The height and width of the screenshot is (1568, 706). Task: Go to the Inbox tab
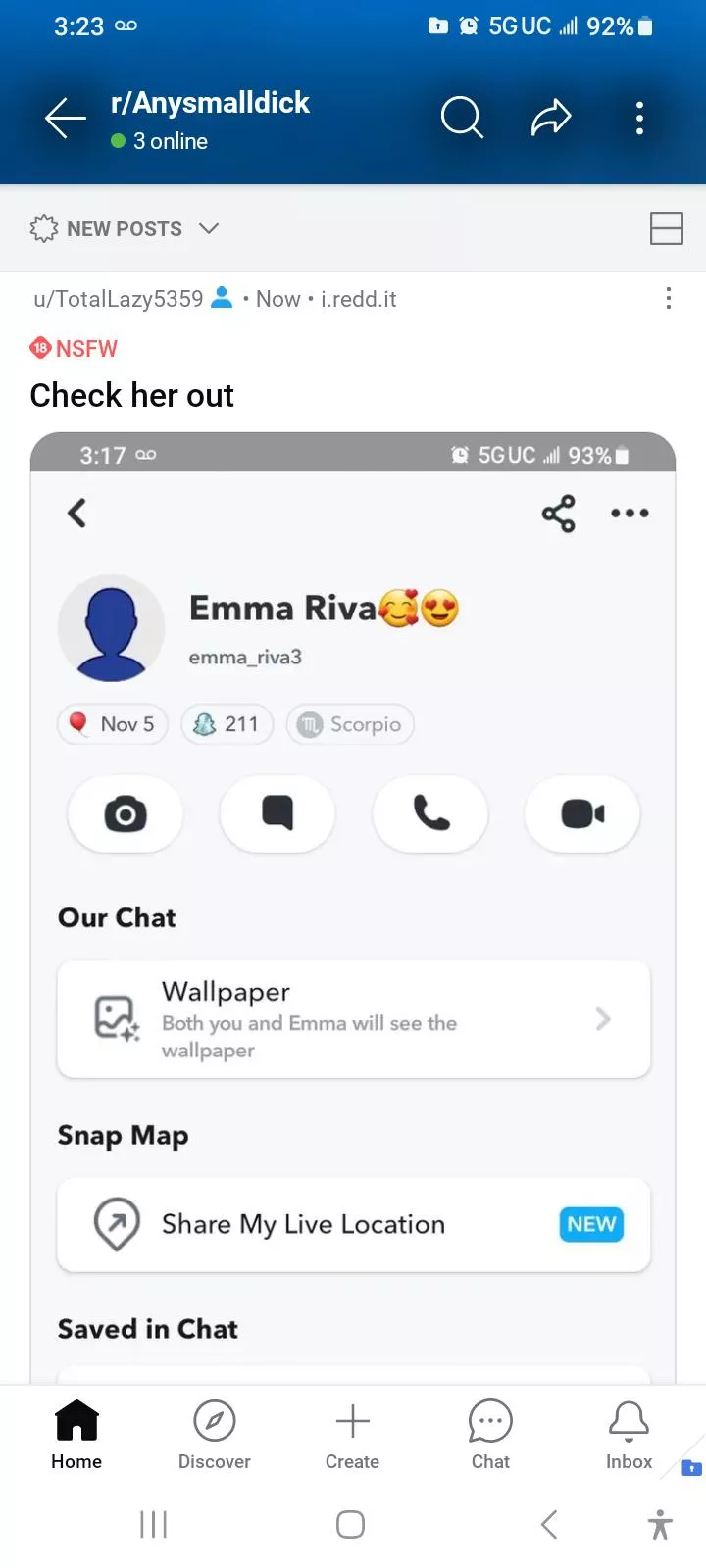[x=629, y=1435]
